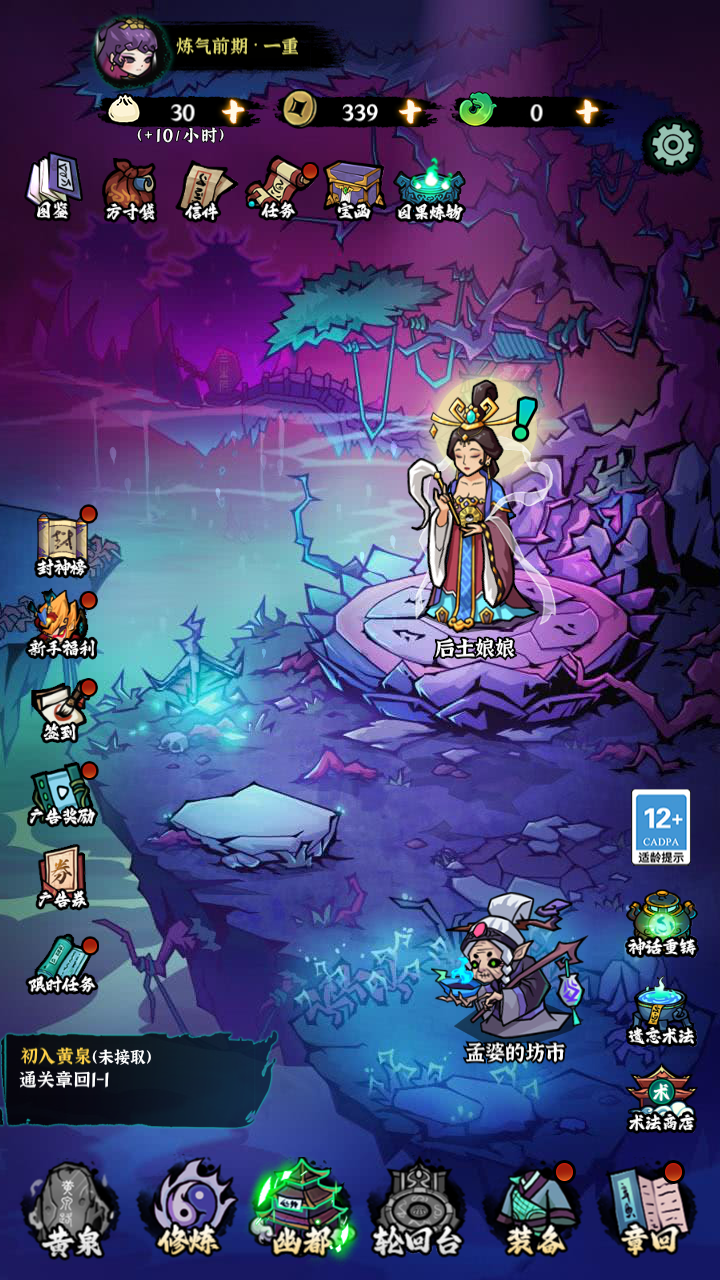Switch to the 黄泉 tab
This screenshot has width=720, height=1280.
[x=70, y=1212]
